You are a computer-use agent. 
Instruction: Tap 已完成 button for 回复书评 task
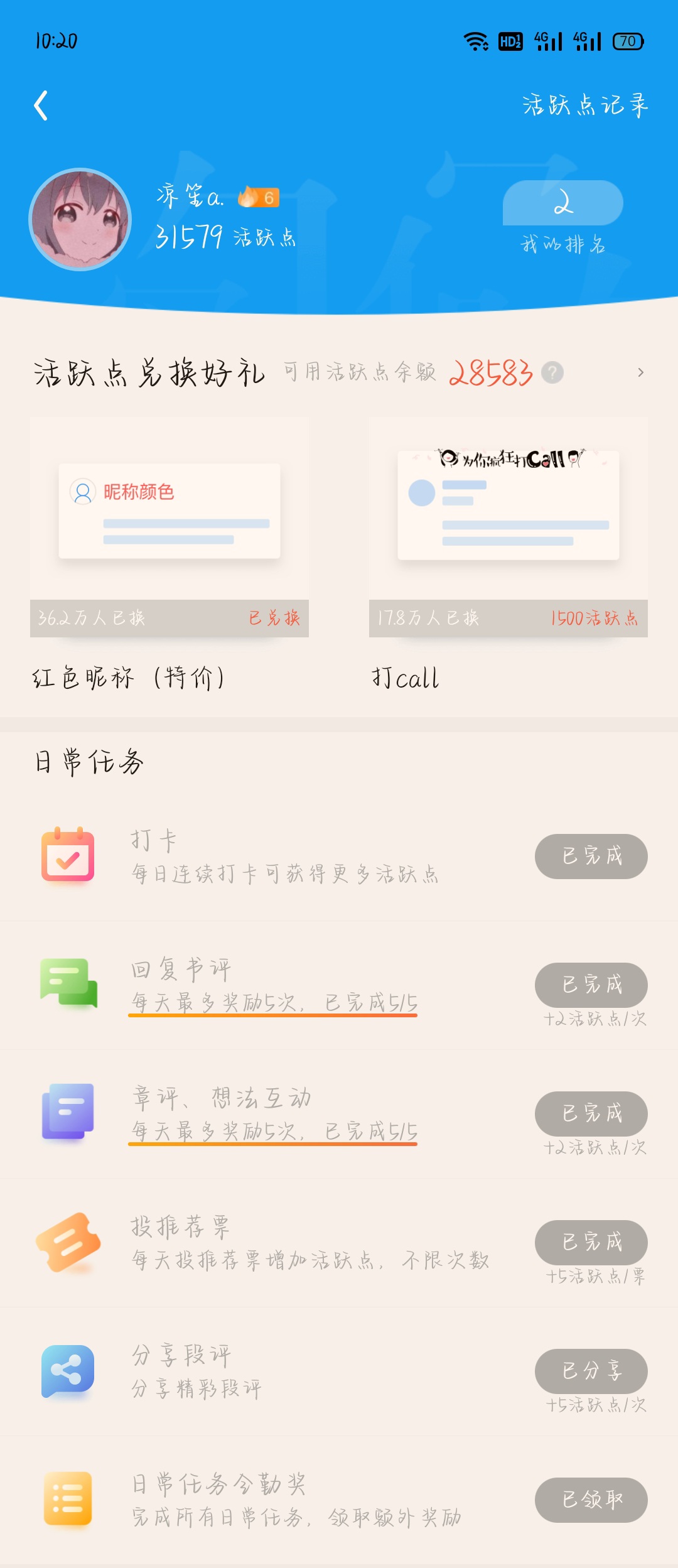click(x=591, y=985)
